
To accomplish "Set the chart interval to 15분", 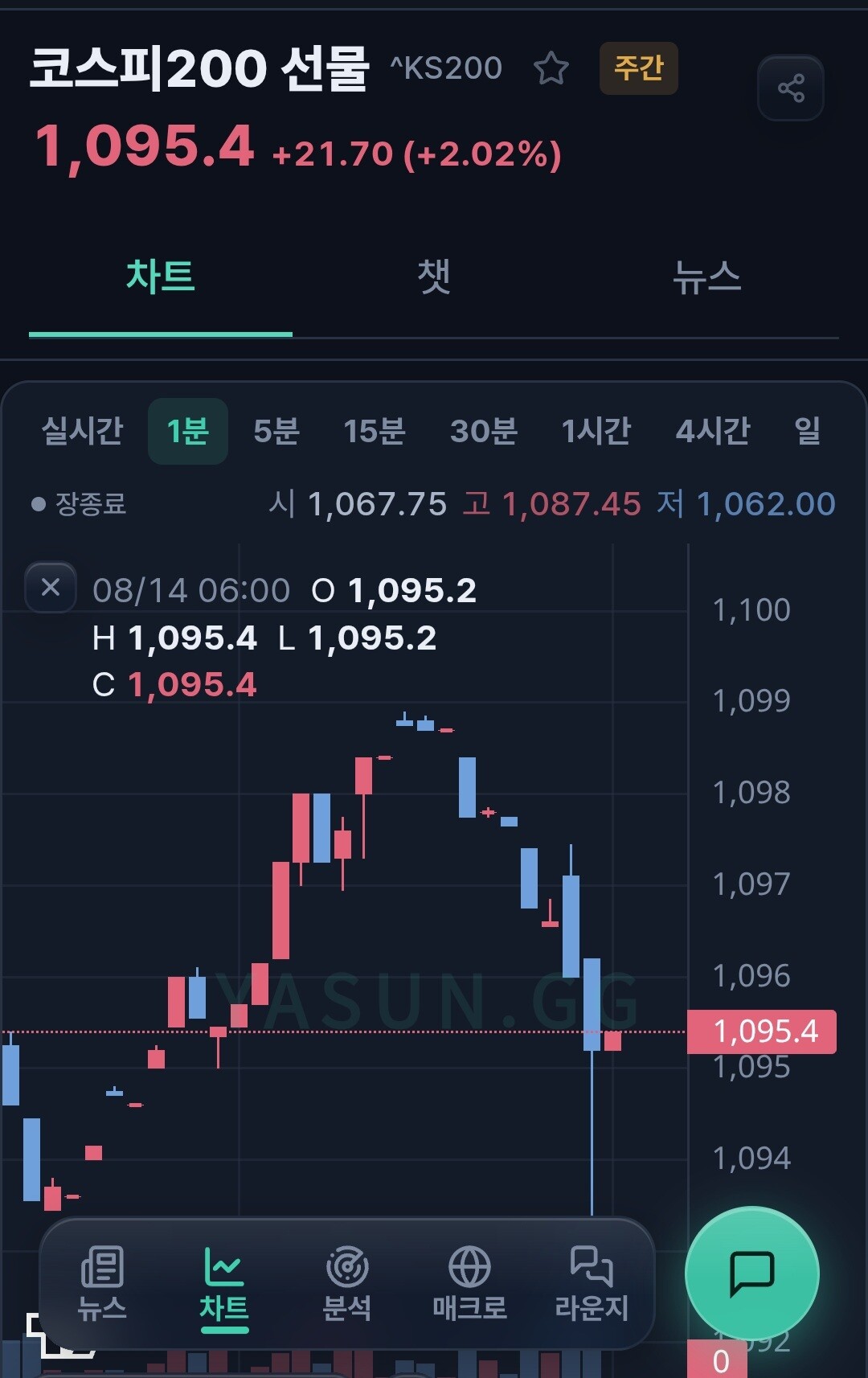I will click(x=375, y=431).
